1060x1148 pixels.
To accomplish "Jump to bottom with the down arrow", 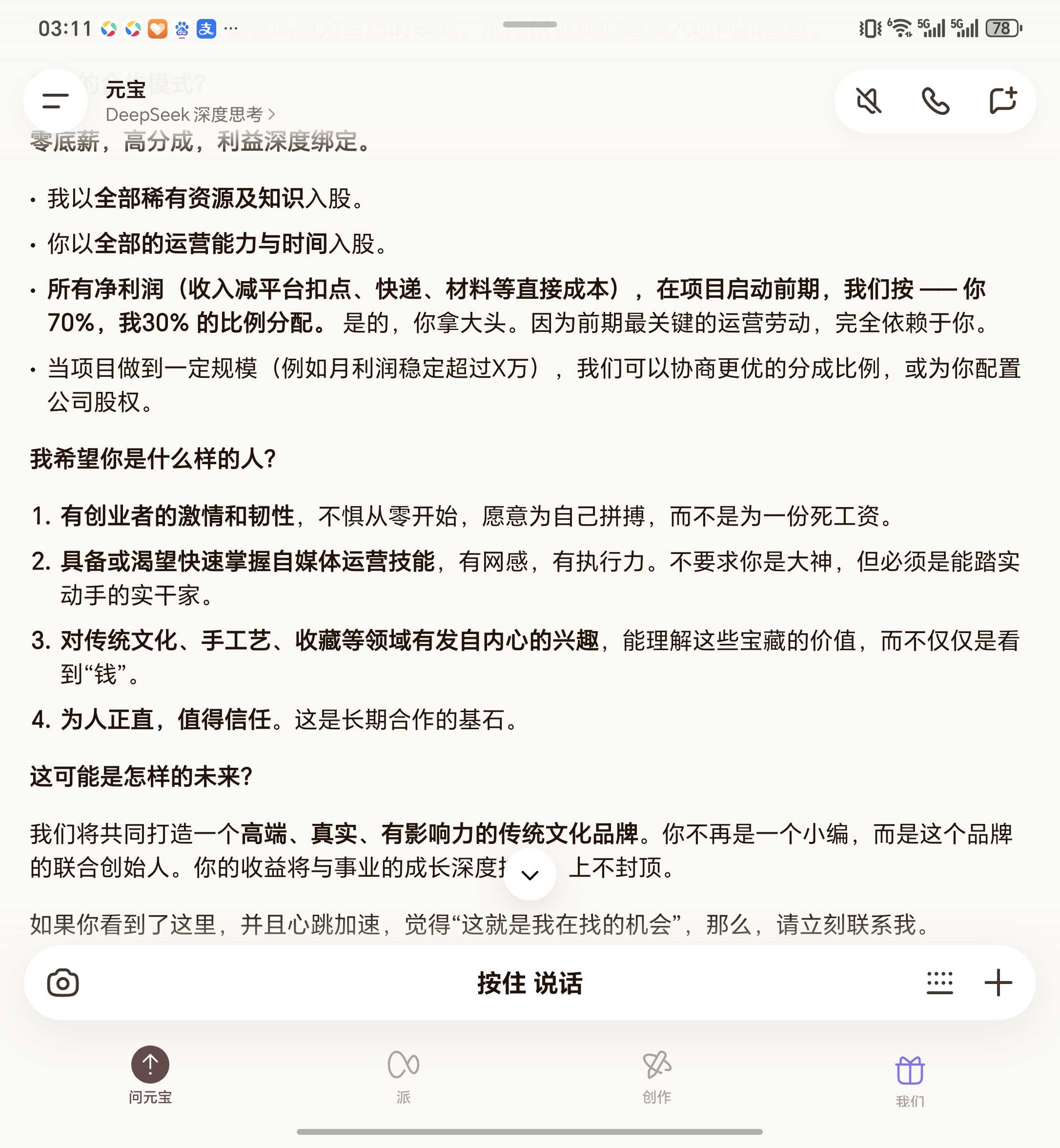I will pos(530,875).
